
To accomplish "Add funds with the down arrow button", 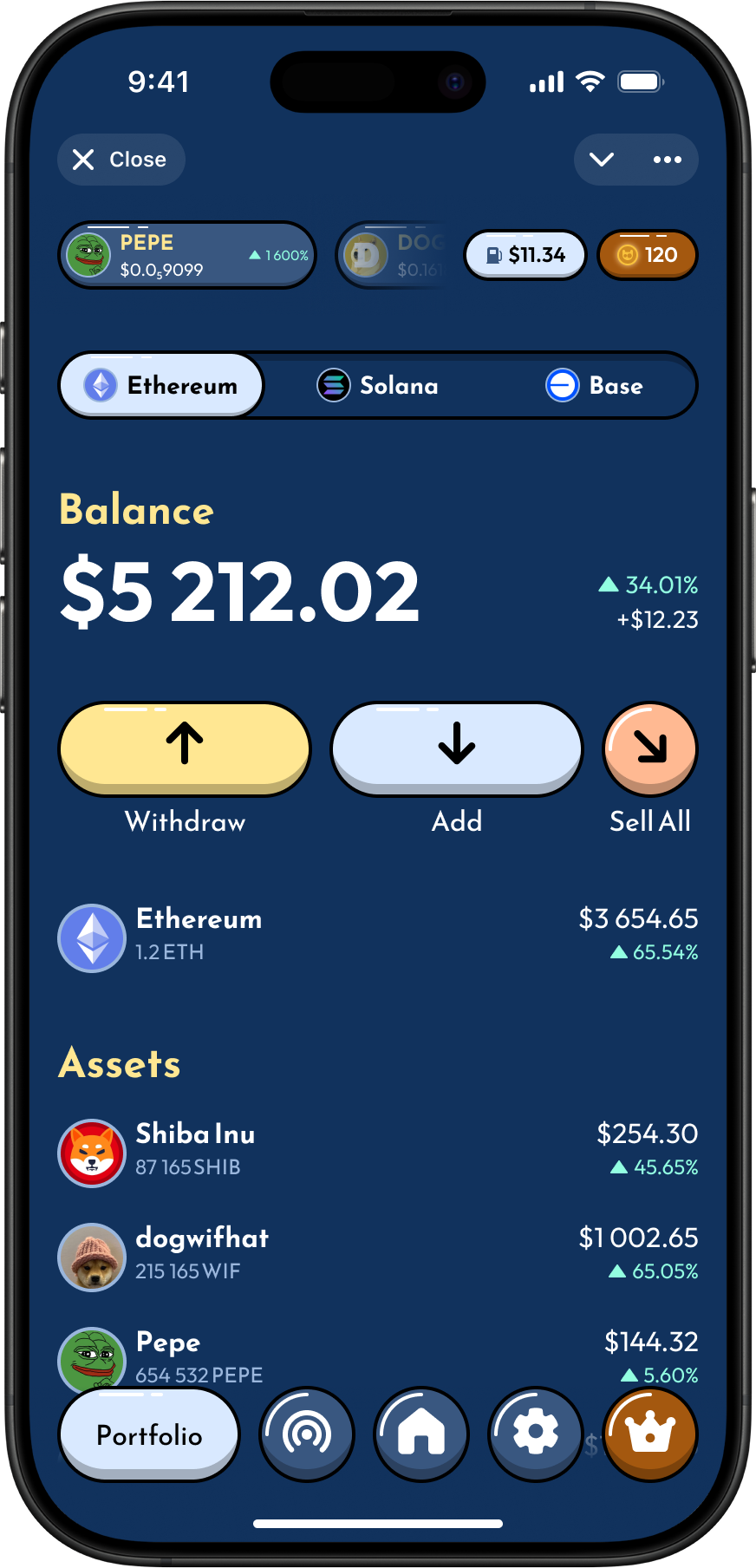I will [457, 748].
